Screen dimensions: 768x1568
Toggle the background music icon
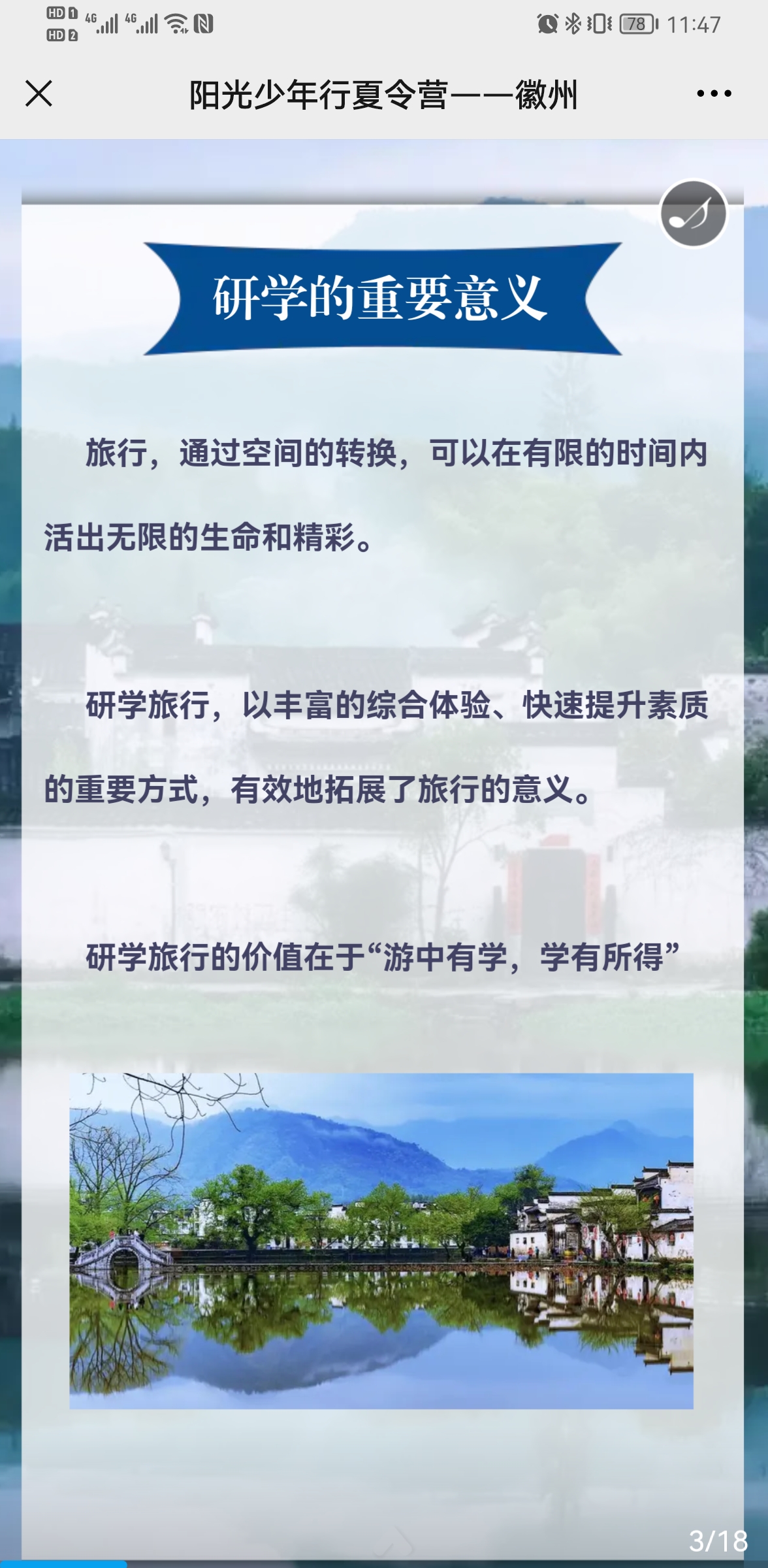tap(693, 214)
